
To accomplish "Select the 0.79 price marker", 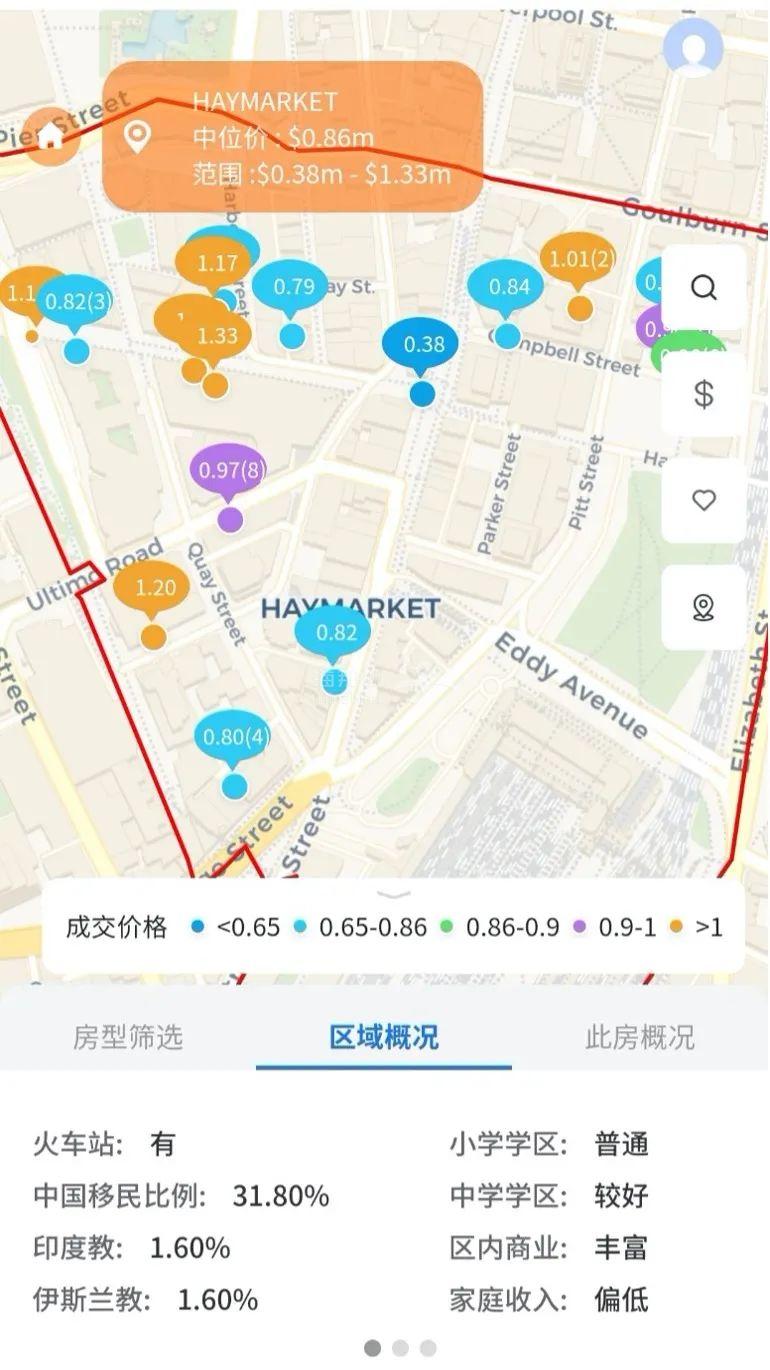I will click(x=291, y=287).
